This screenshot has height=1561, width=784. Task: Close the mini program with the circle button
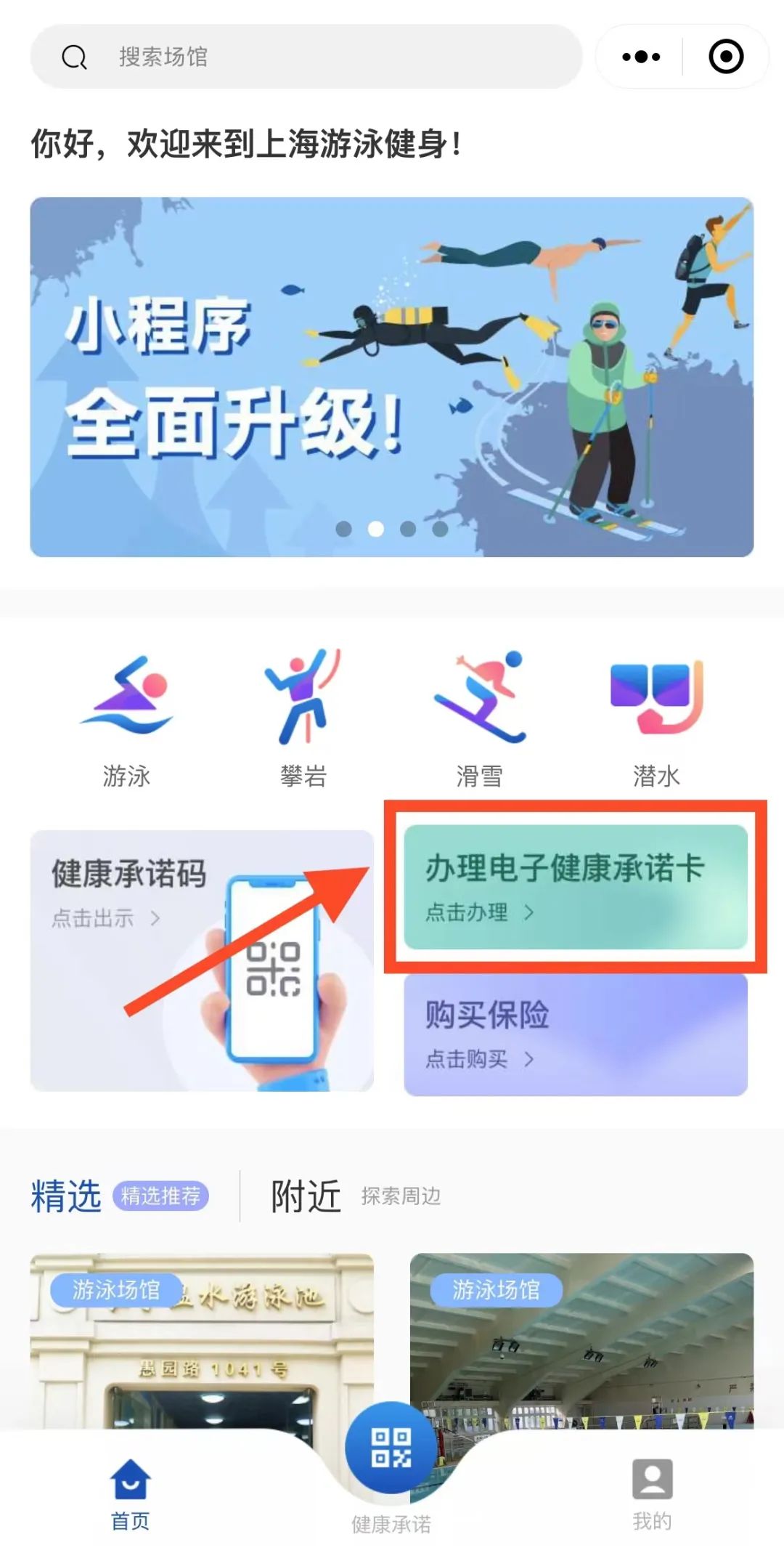click(x=725, y=57)
